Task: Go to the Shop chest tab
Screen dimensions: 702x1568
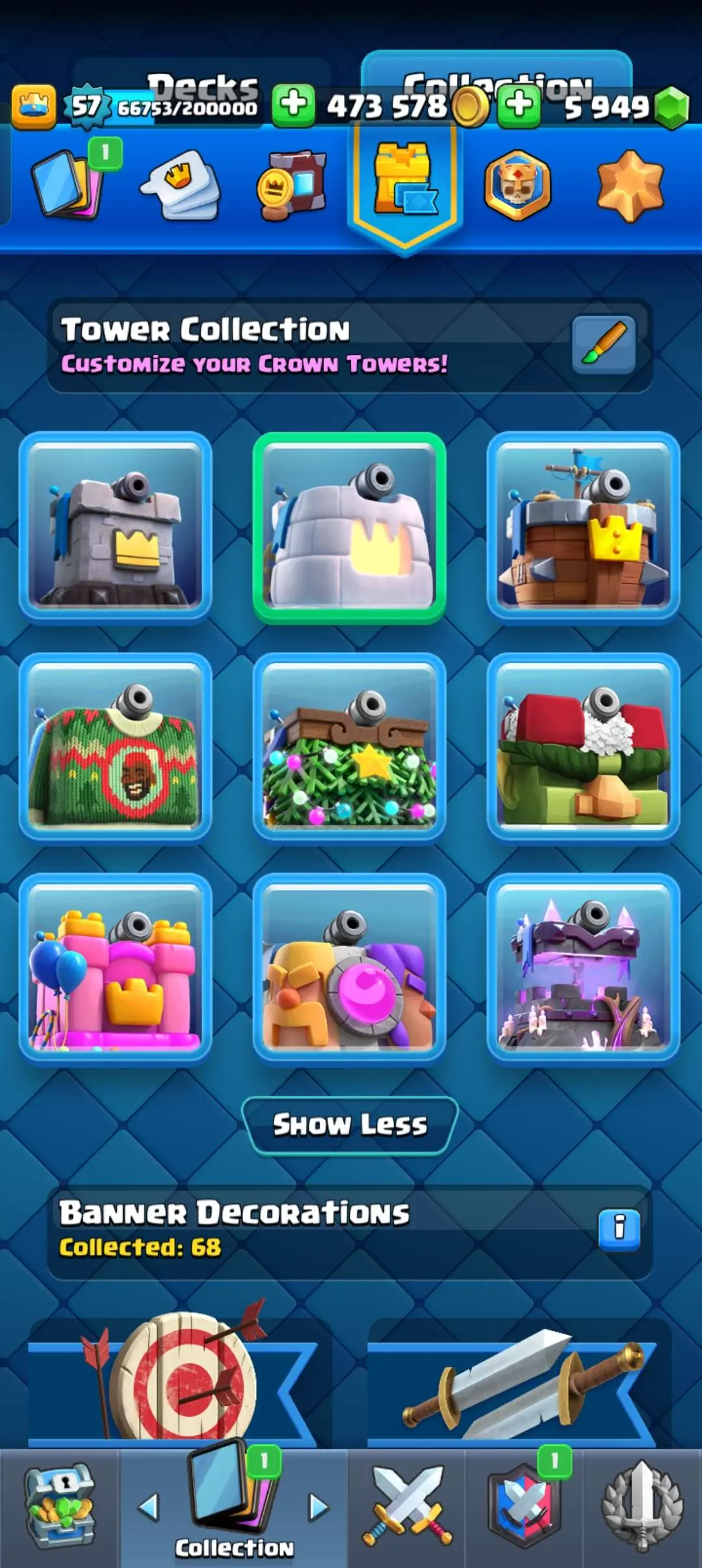Action: pos(60,1508)
